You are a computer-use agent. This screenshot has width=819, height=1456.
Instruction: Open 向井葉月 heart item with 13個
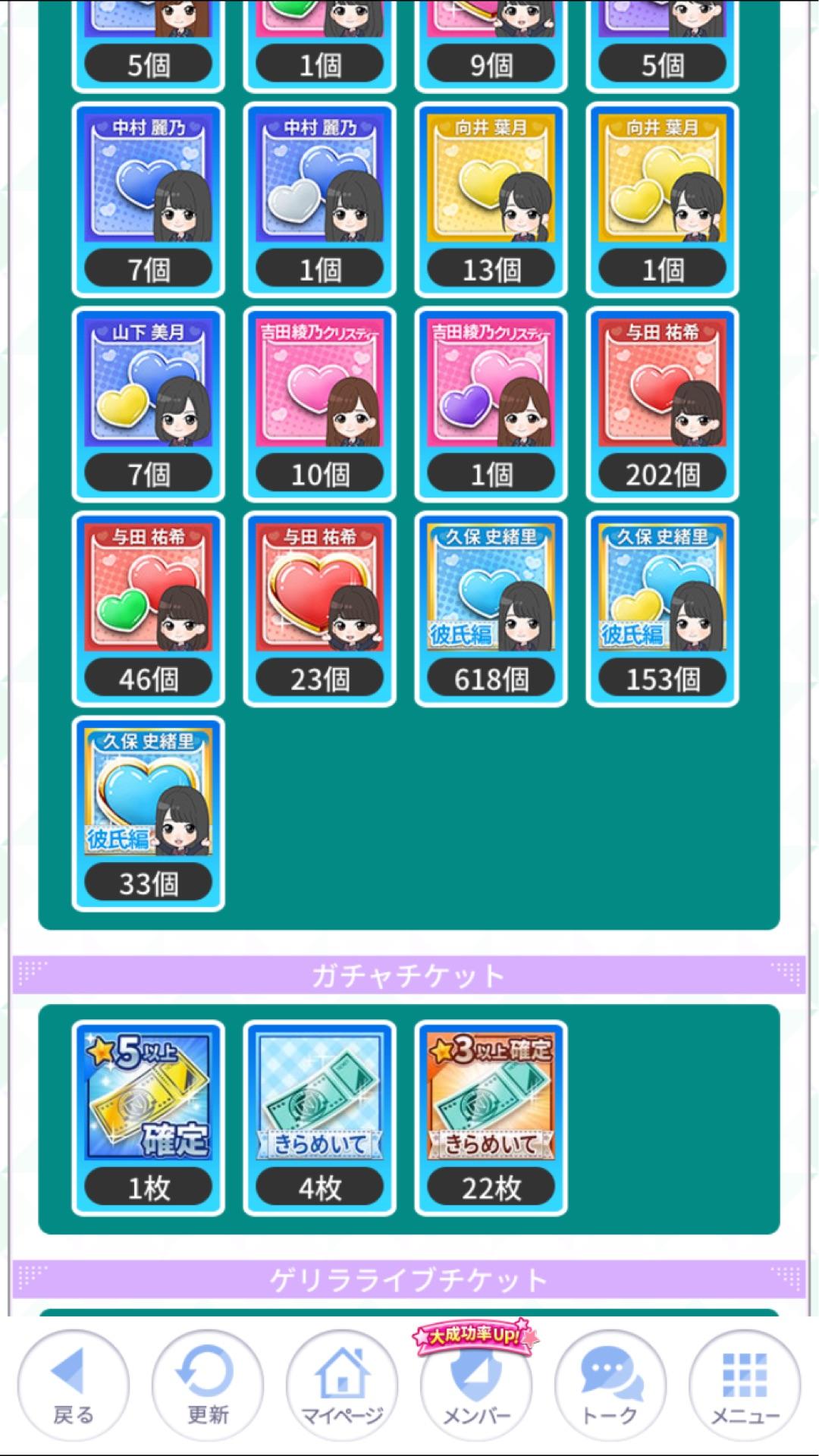point(491,199)
